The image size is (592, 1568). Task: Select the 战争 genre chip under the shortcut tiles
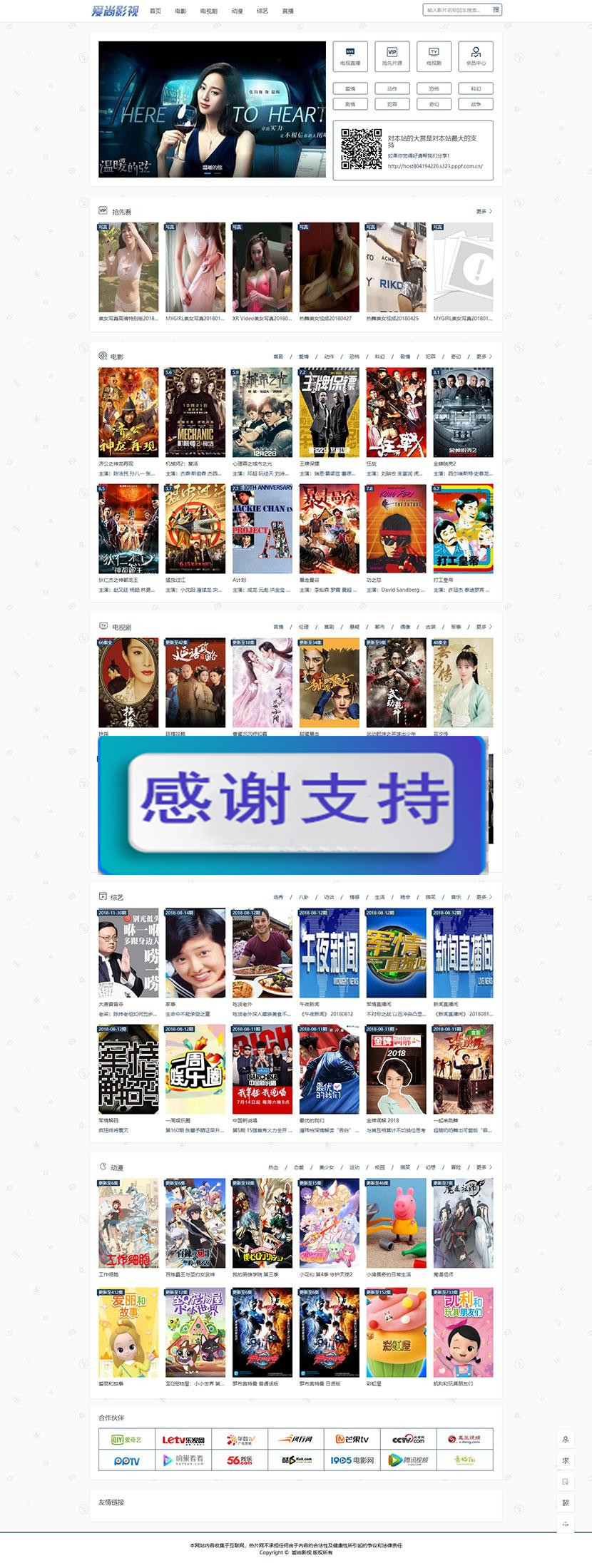[x=476, y=104]
